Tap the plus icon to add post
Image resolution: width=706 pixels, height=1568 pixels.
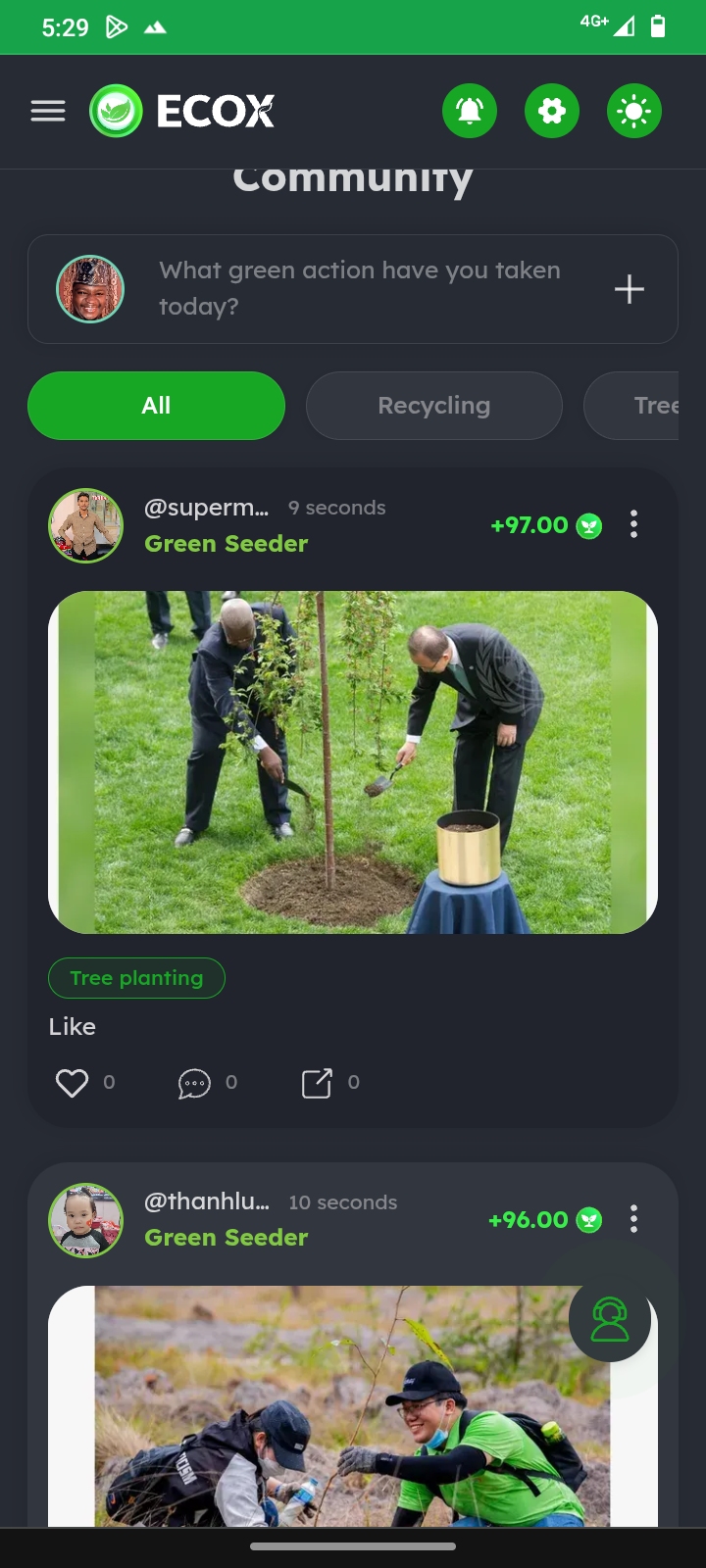click(x=629, y=289)
